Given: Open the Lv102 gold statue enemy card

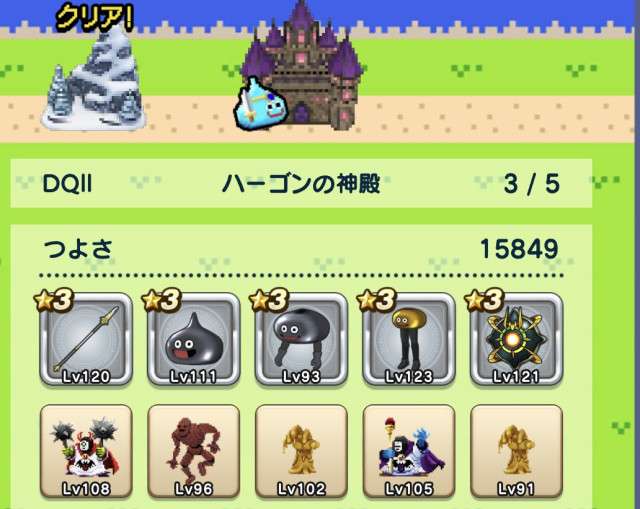Looking at the screenshot, I should (302, 451).
